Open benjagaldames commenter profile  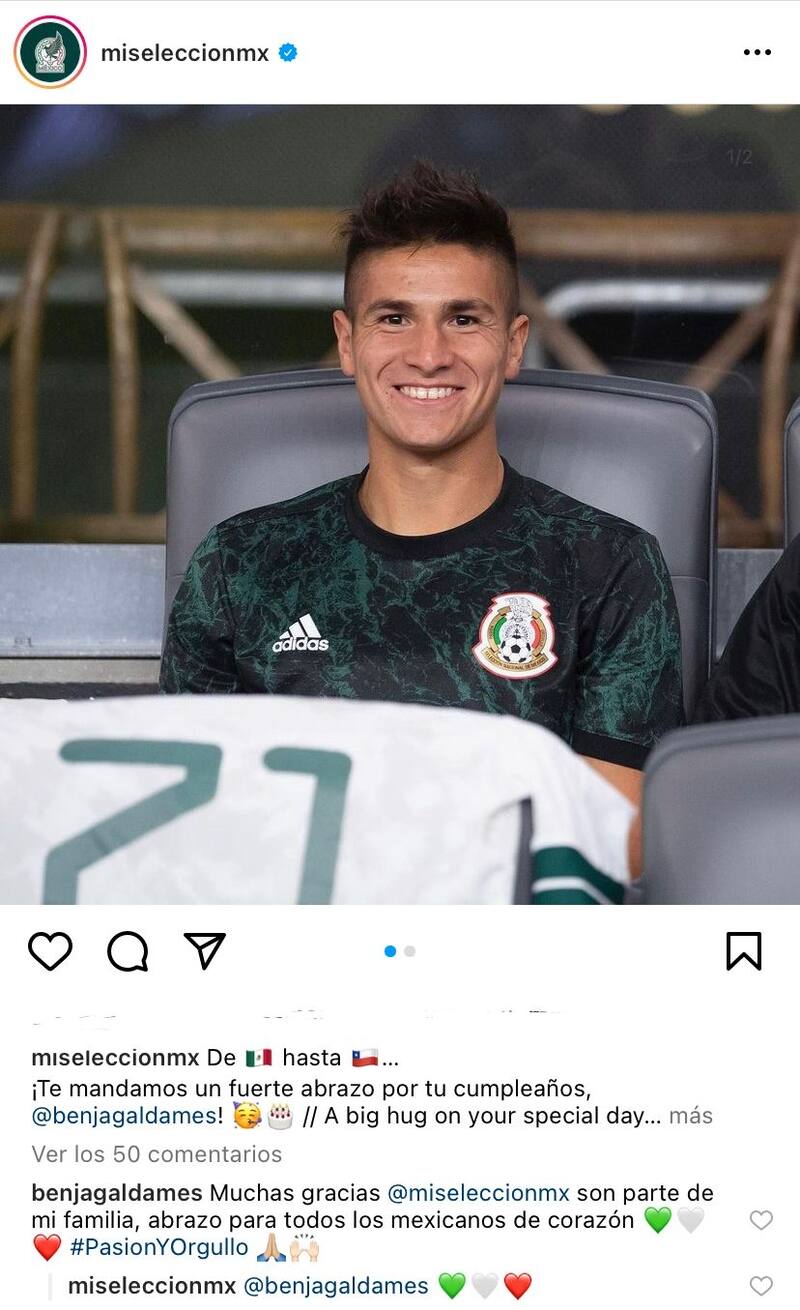[x=117, y=1193]
